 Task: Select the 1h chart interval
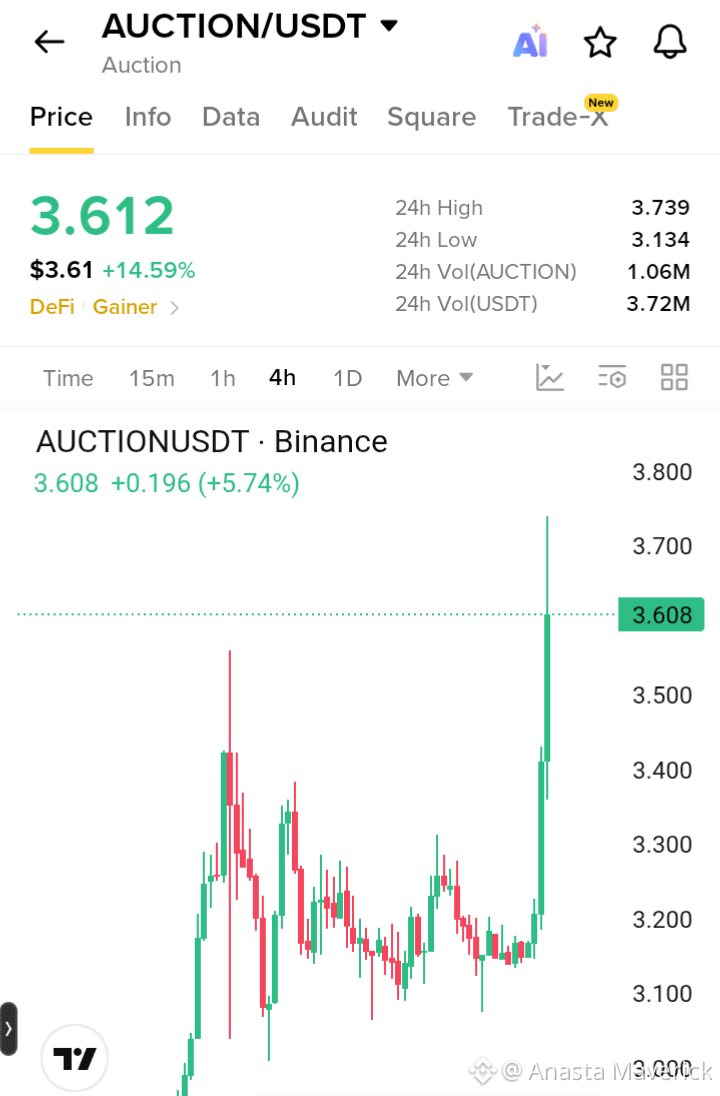222,378
